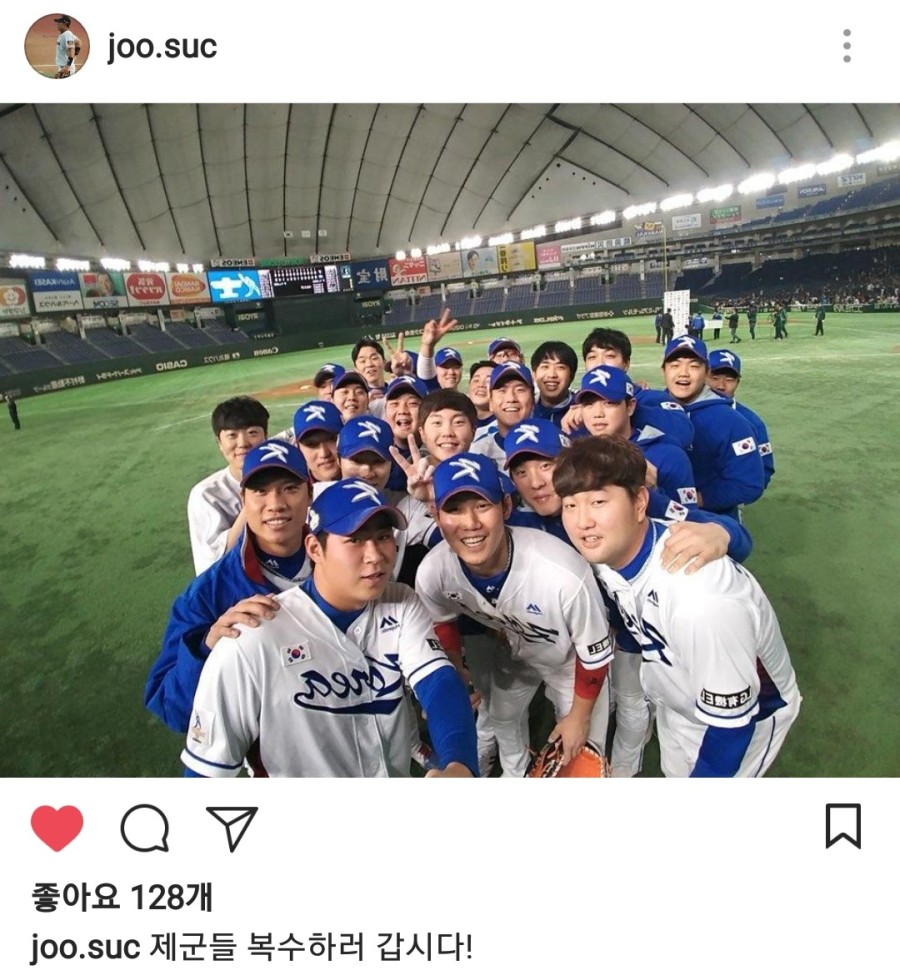Open joo.suc profile picture
The height and width of the screenshot is (980, 900).
click(x=56, y=46)
